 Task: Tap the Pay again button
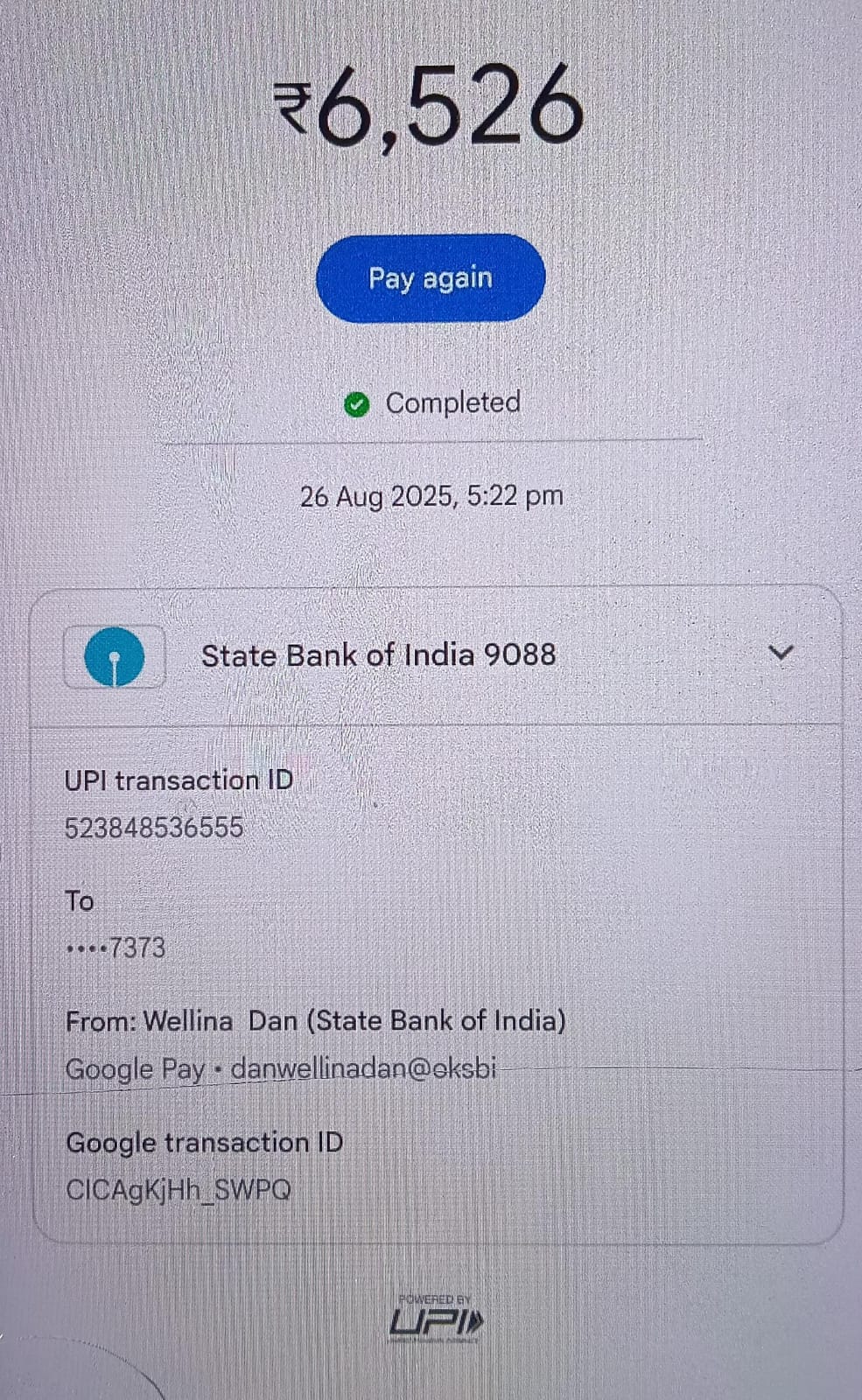coord(430,278)
